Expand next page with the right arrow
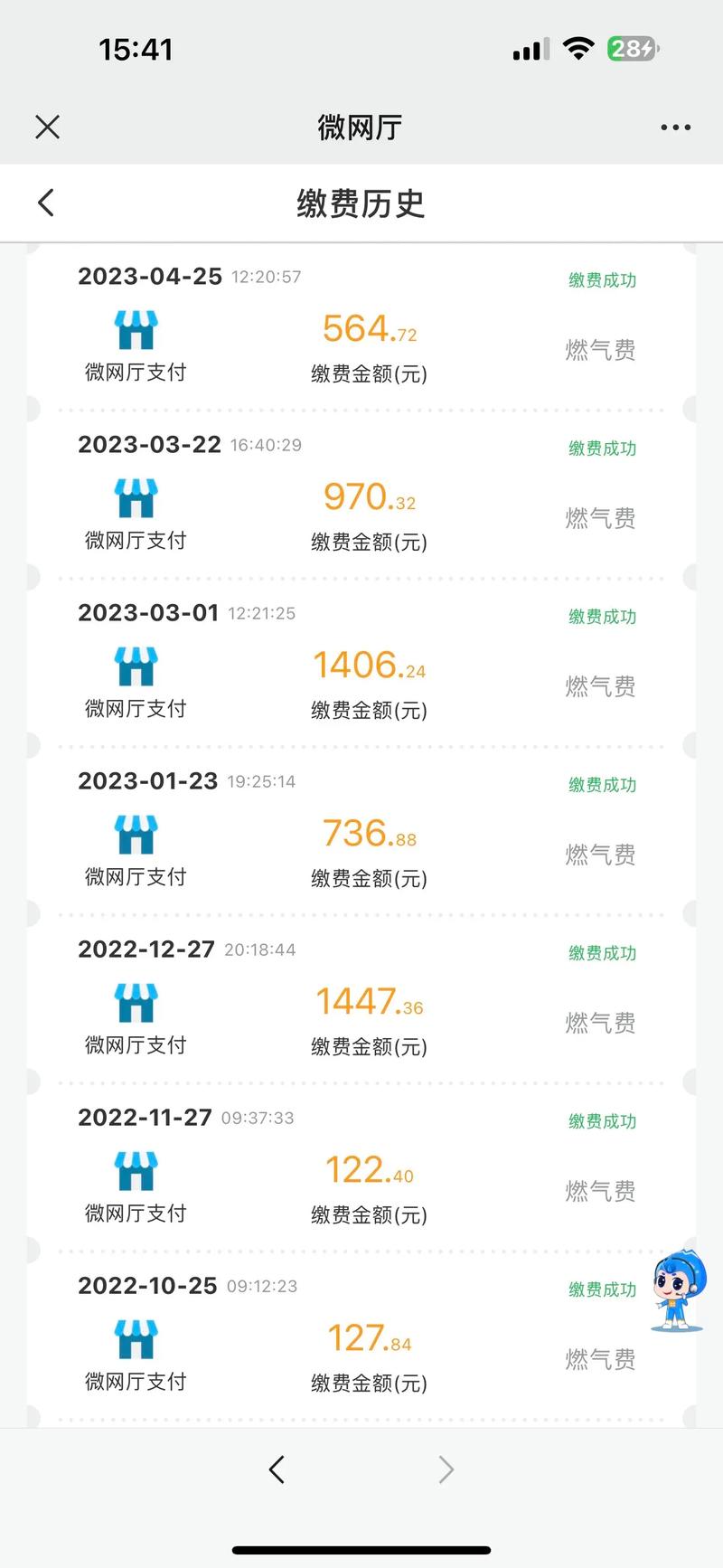 click(x=445, y=1469)
